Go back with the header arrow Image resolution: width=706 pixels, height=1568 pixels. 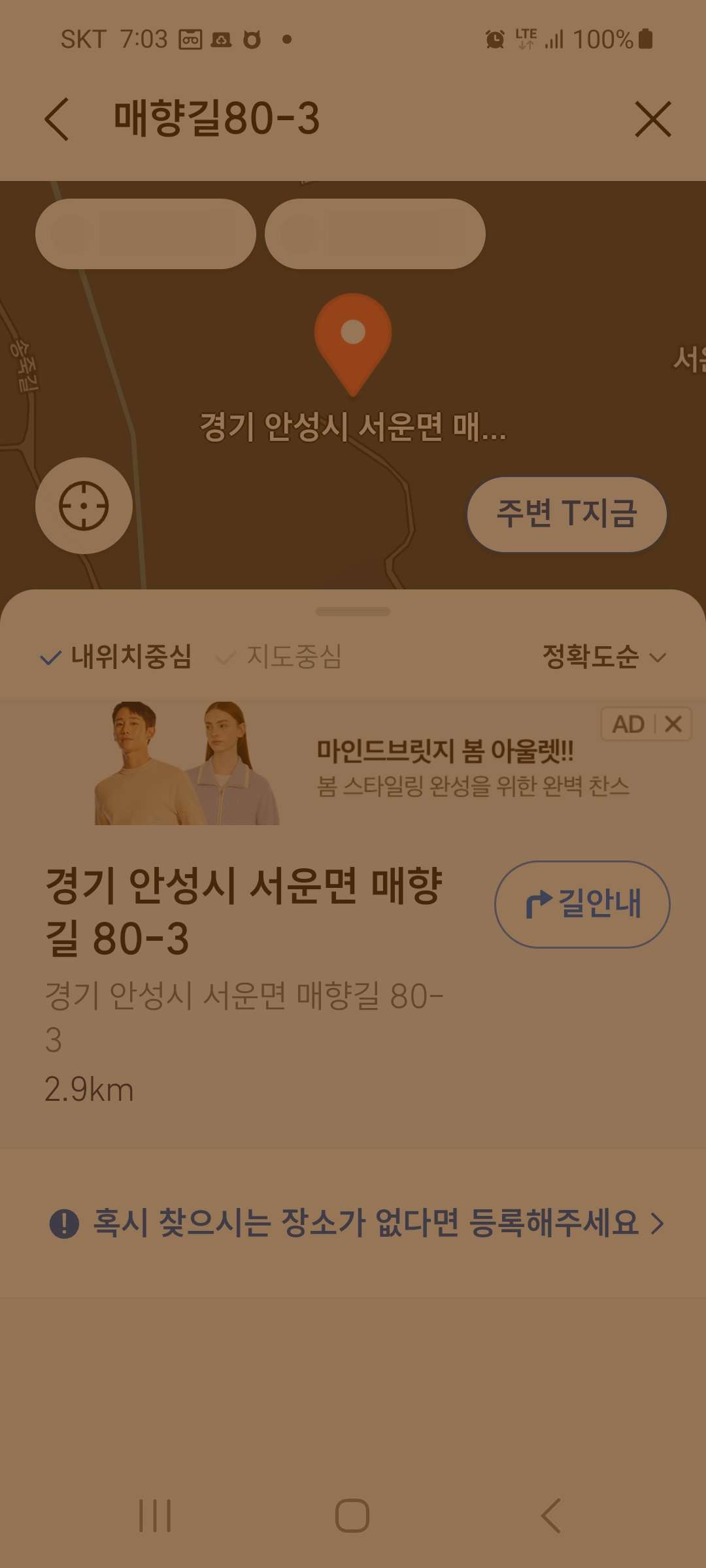(x=56, y=119)
